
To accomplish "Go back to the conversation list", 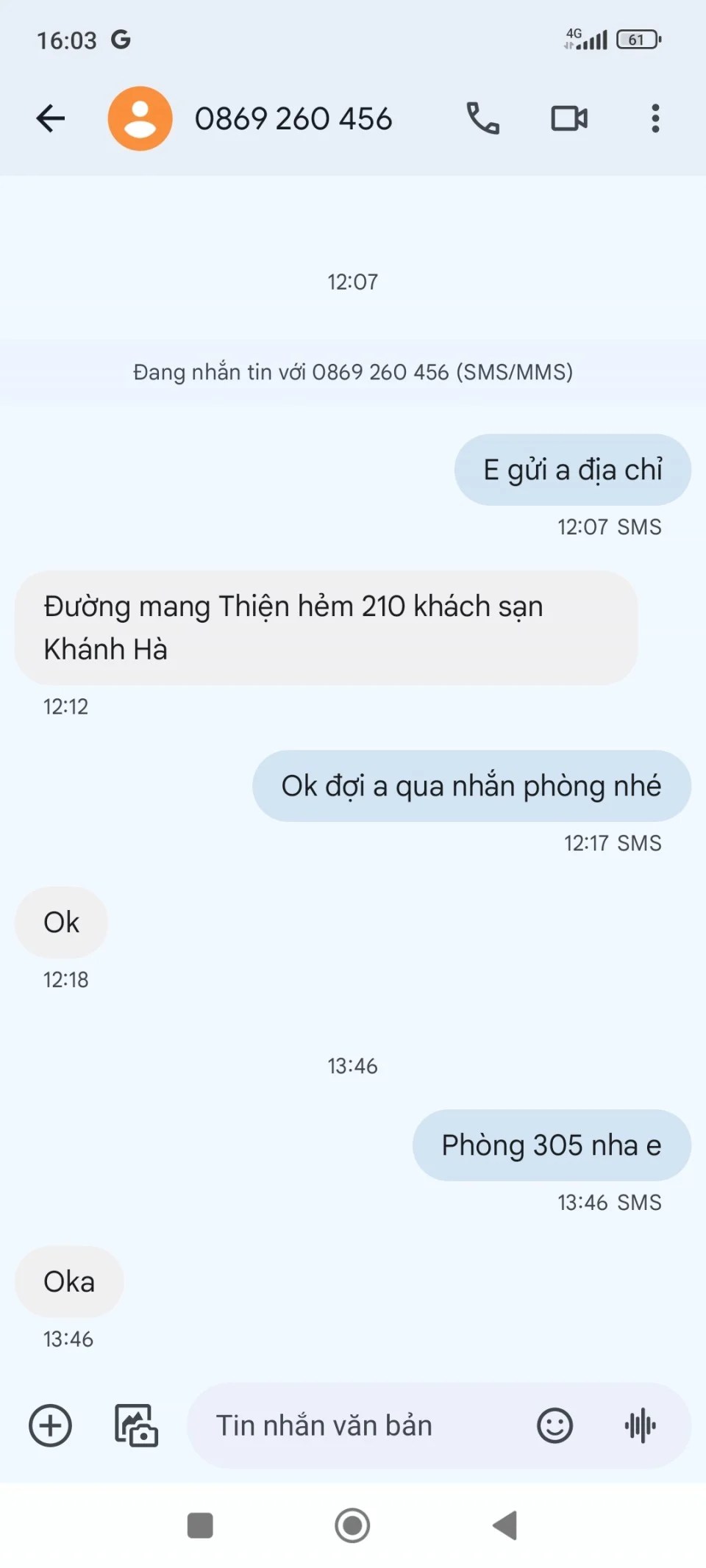I will point(50,118).
